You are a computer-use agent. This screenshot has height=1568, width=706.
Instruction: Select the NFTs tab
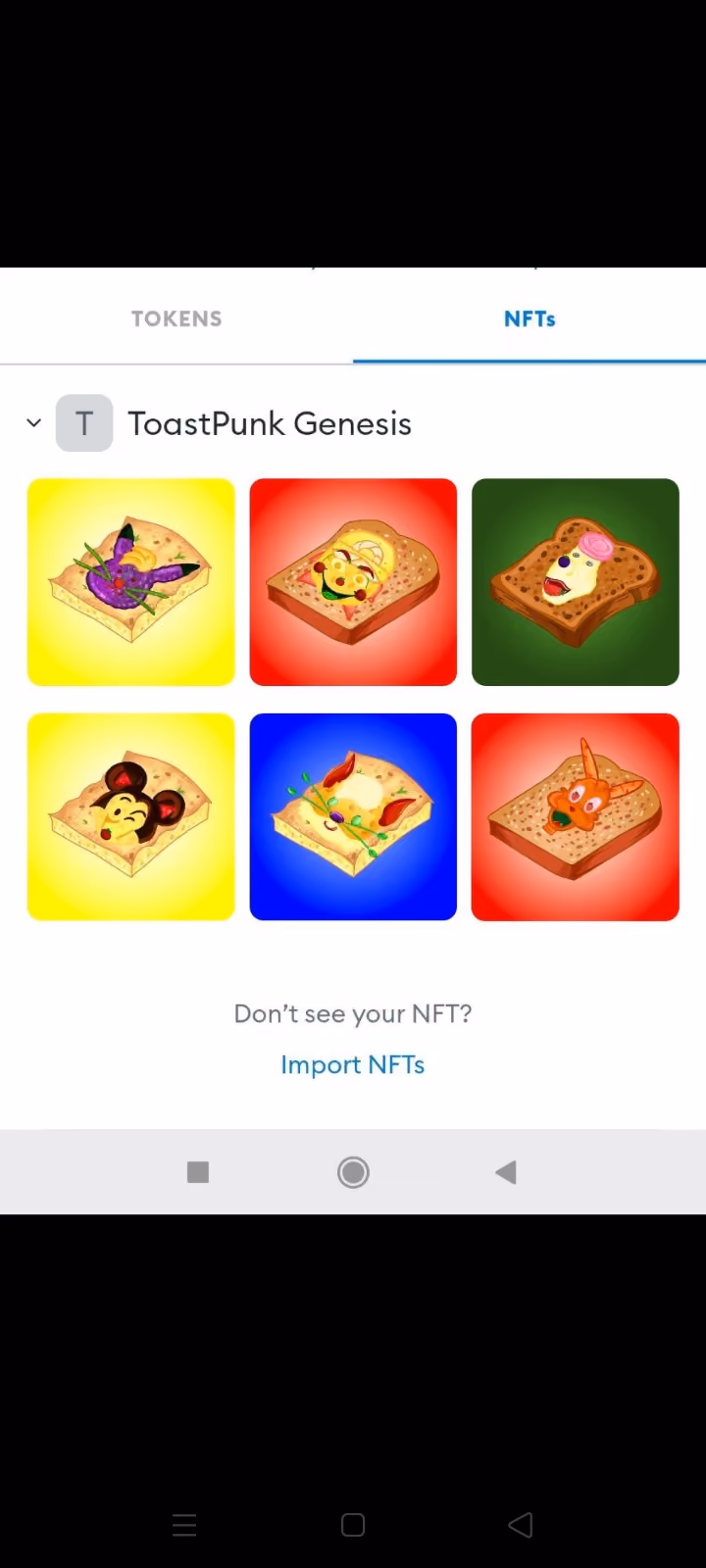tap(529, 318)
